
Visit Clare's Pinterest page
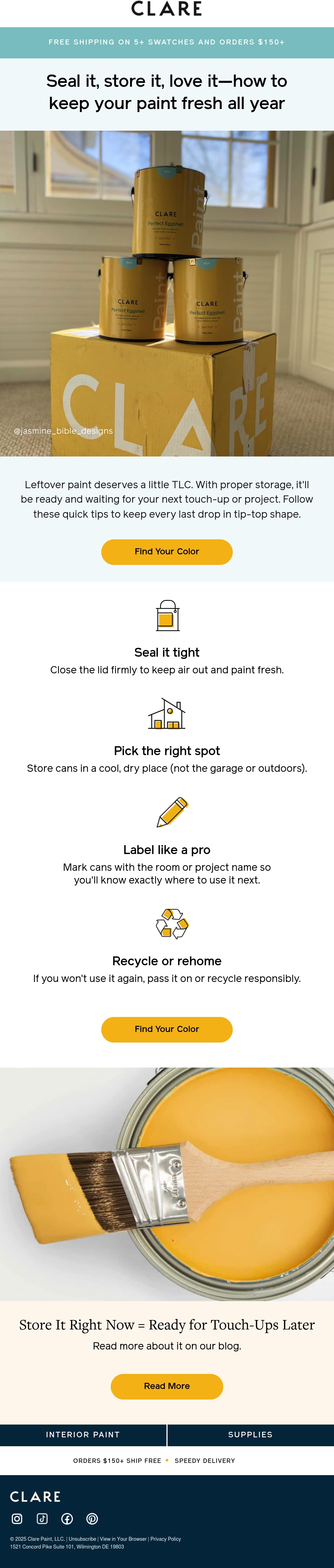coord(92,1519)
